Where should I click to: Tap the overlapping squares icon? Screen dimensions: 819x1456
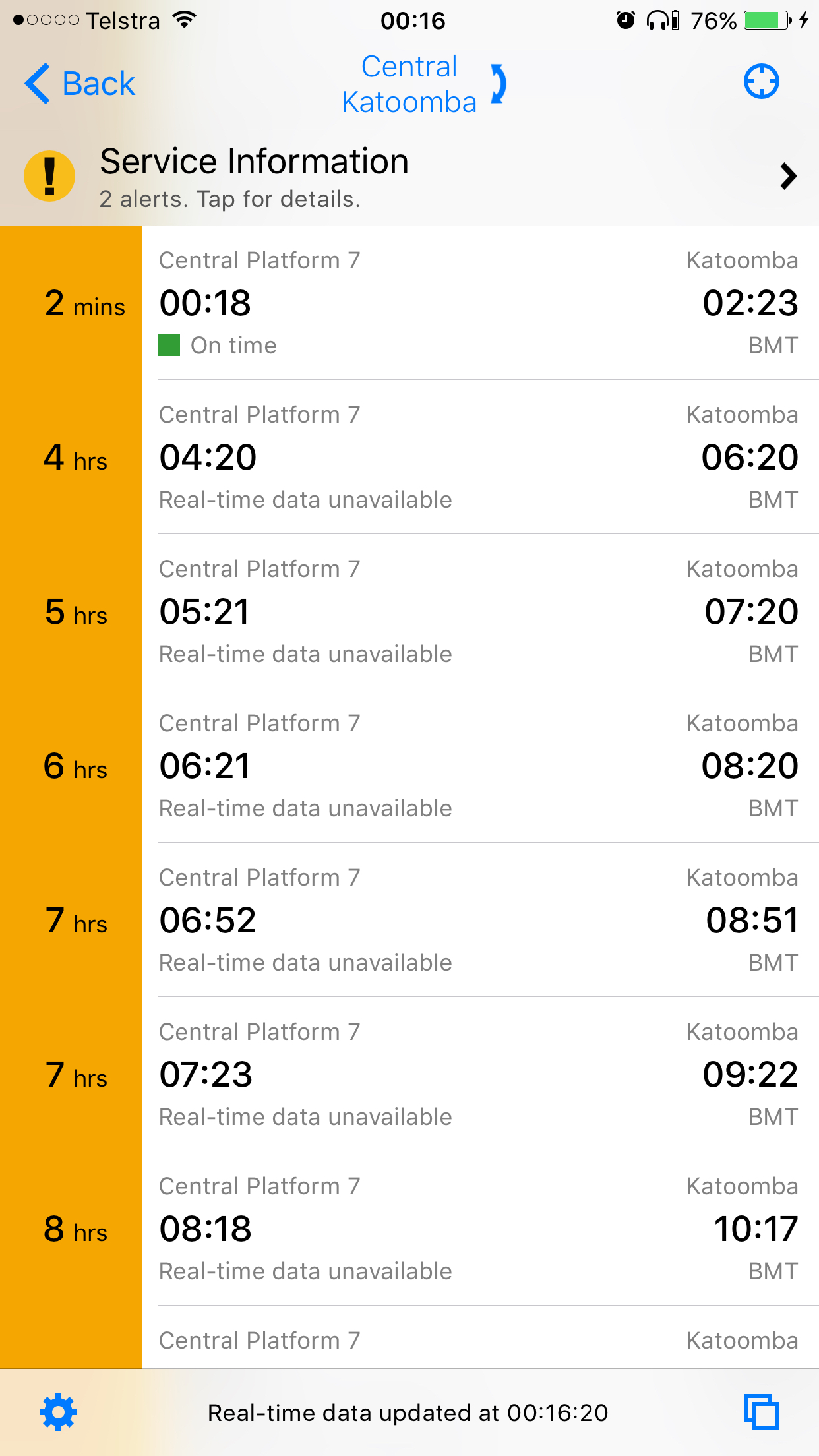(x=762, y=1412)
